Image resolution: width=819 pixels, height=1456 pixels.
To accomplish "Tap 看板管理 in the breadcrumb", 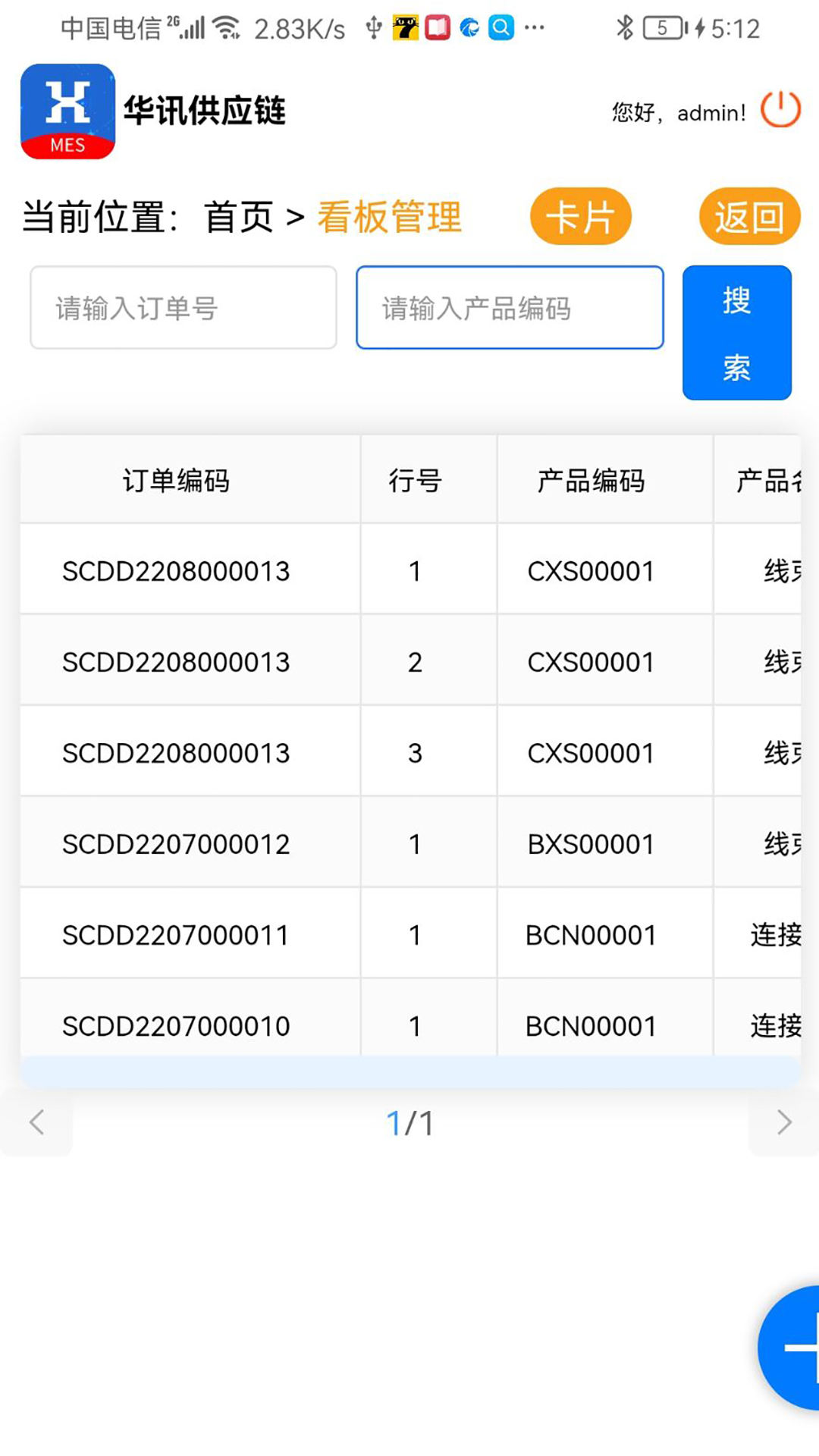I will pyautogui.click(x=389, y=217).
